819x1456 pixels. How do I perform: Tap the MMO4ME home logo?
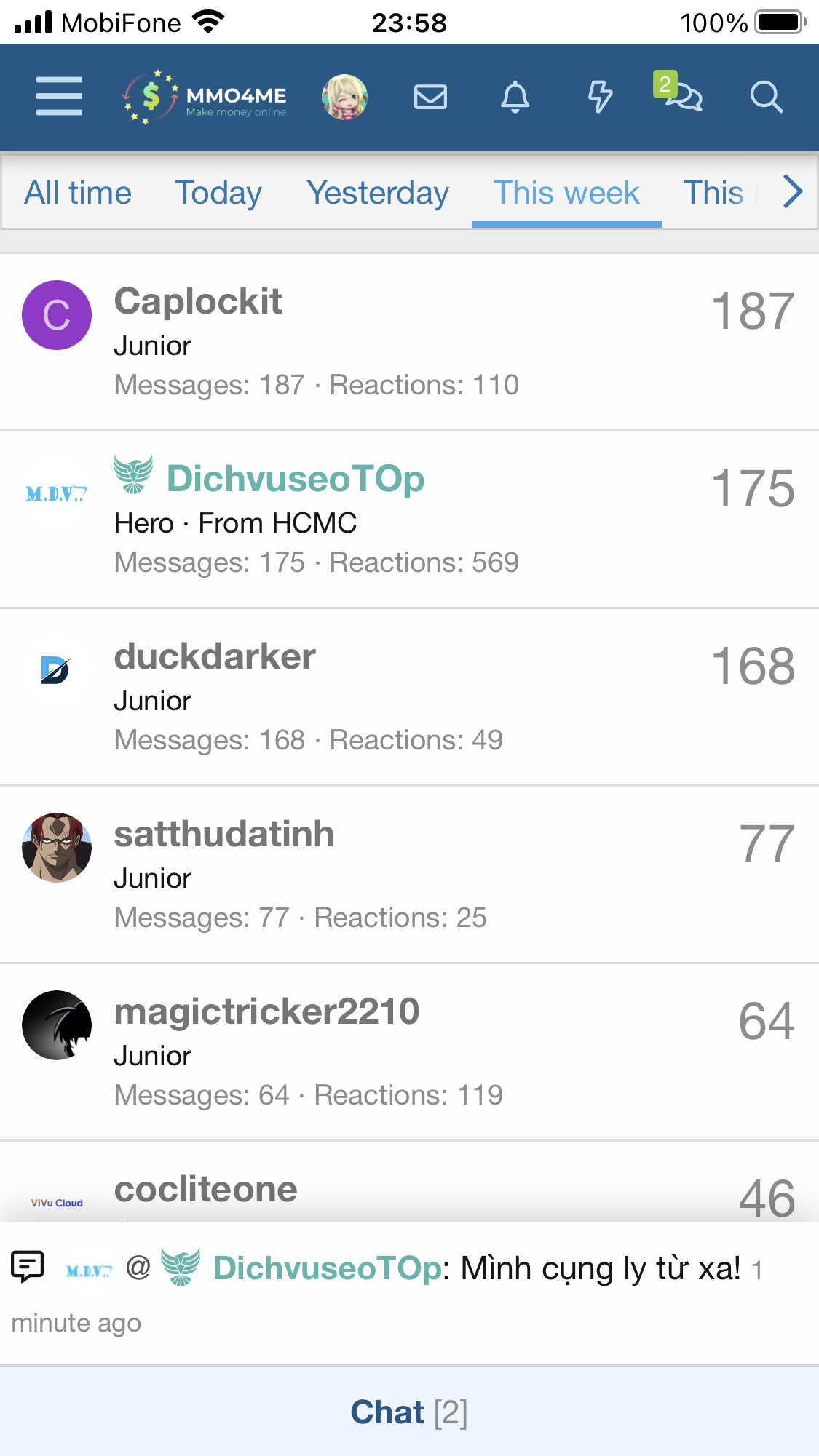pos(205,97)
